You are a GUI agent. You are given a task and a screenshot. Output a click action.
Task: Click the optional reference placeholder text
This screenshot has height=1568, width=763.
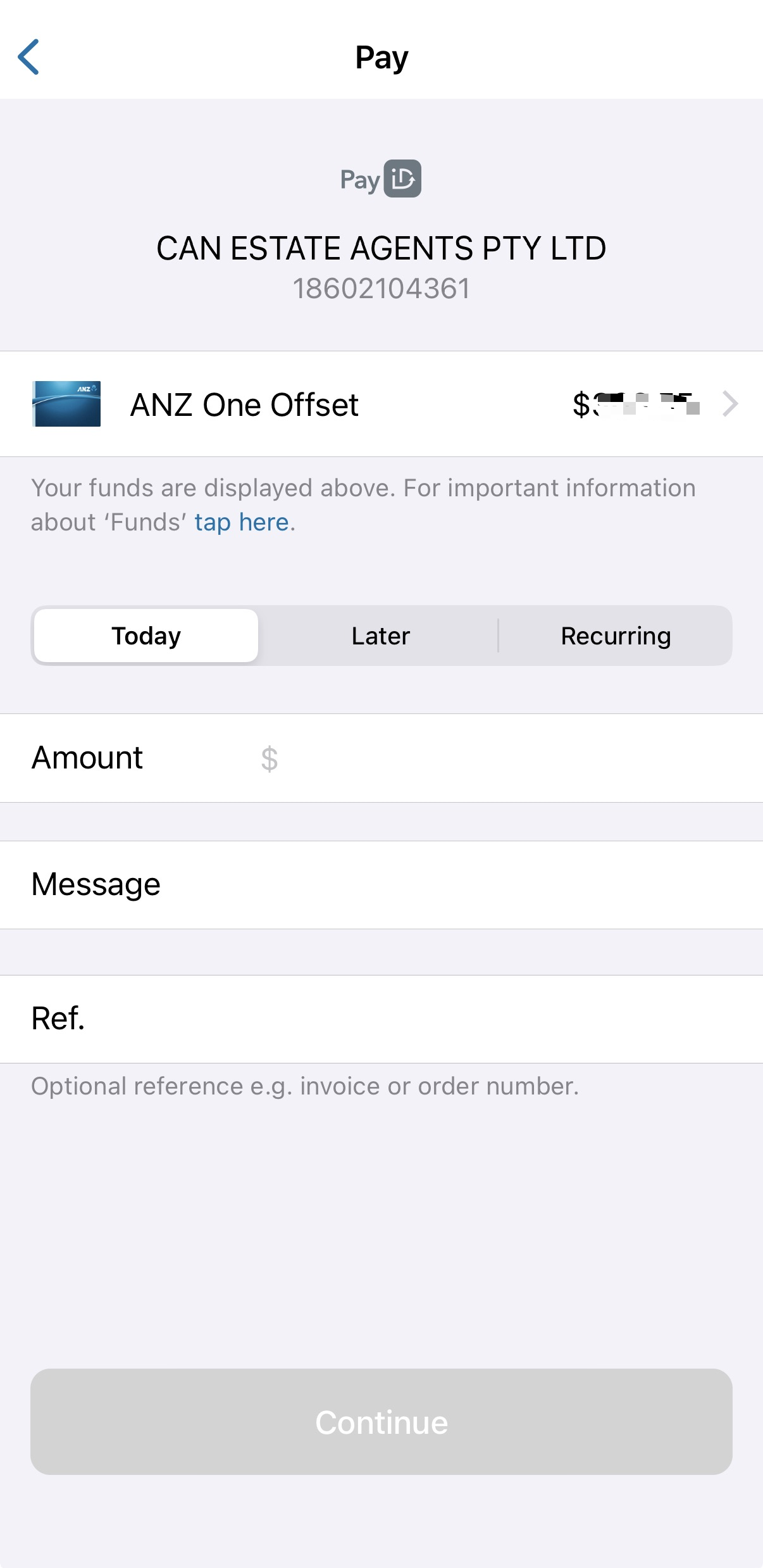305,1085
